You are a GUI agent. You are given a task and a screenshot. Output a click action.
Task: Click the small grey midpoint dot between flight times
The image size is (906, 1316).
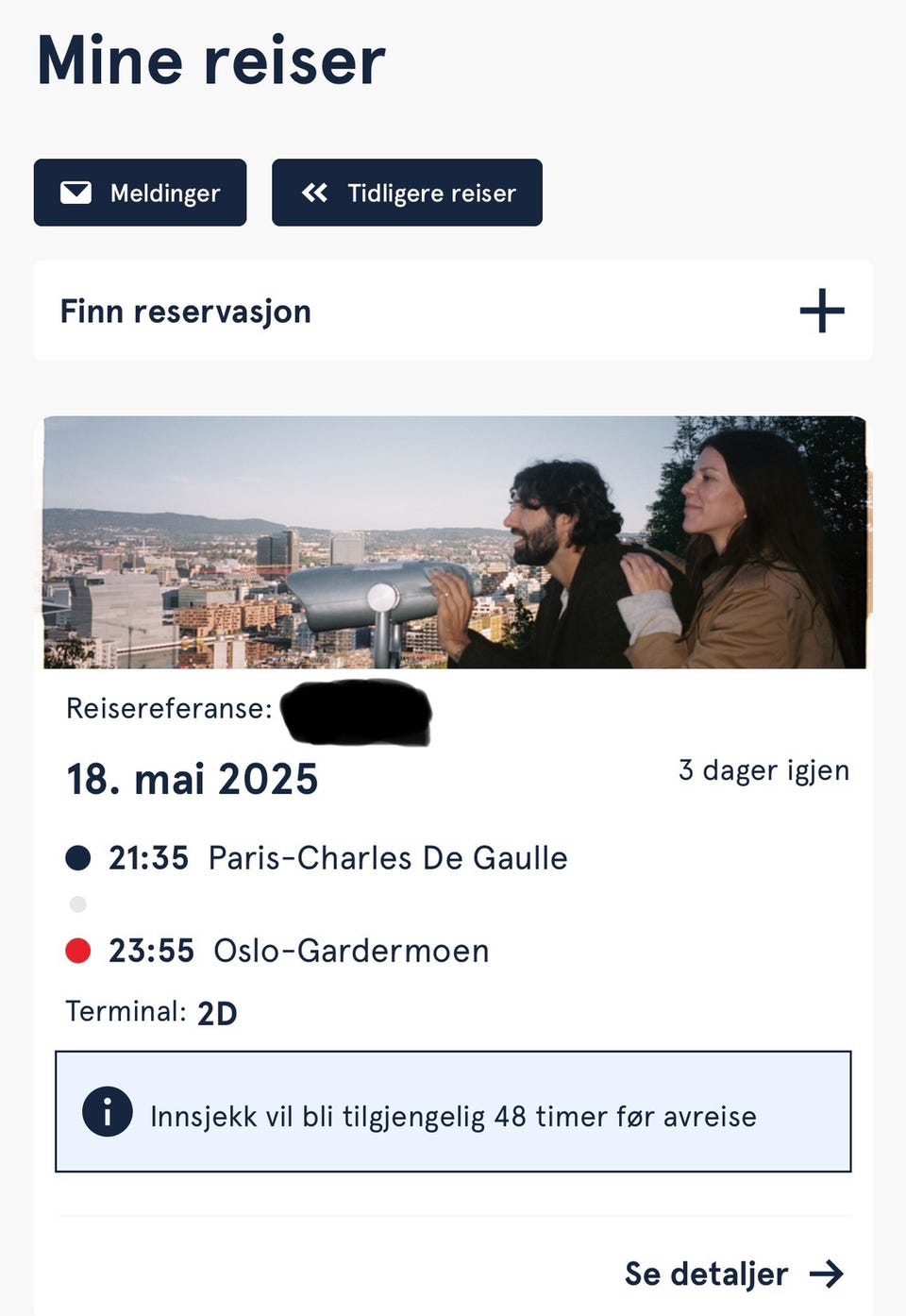tap(78, 903)
